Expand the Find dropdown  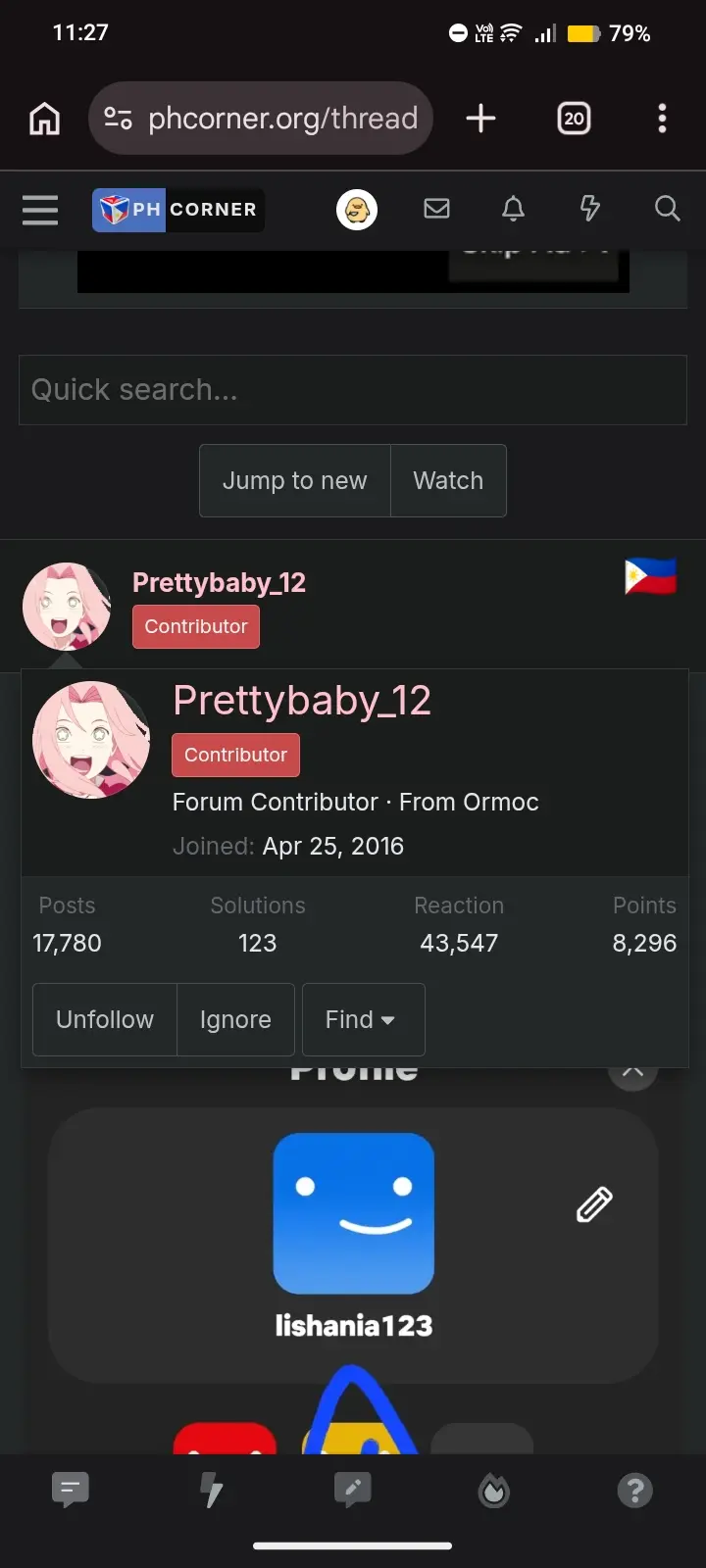(x=363, y=1019)
